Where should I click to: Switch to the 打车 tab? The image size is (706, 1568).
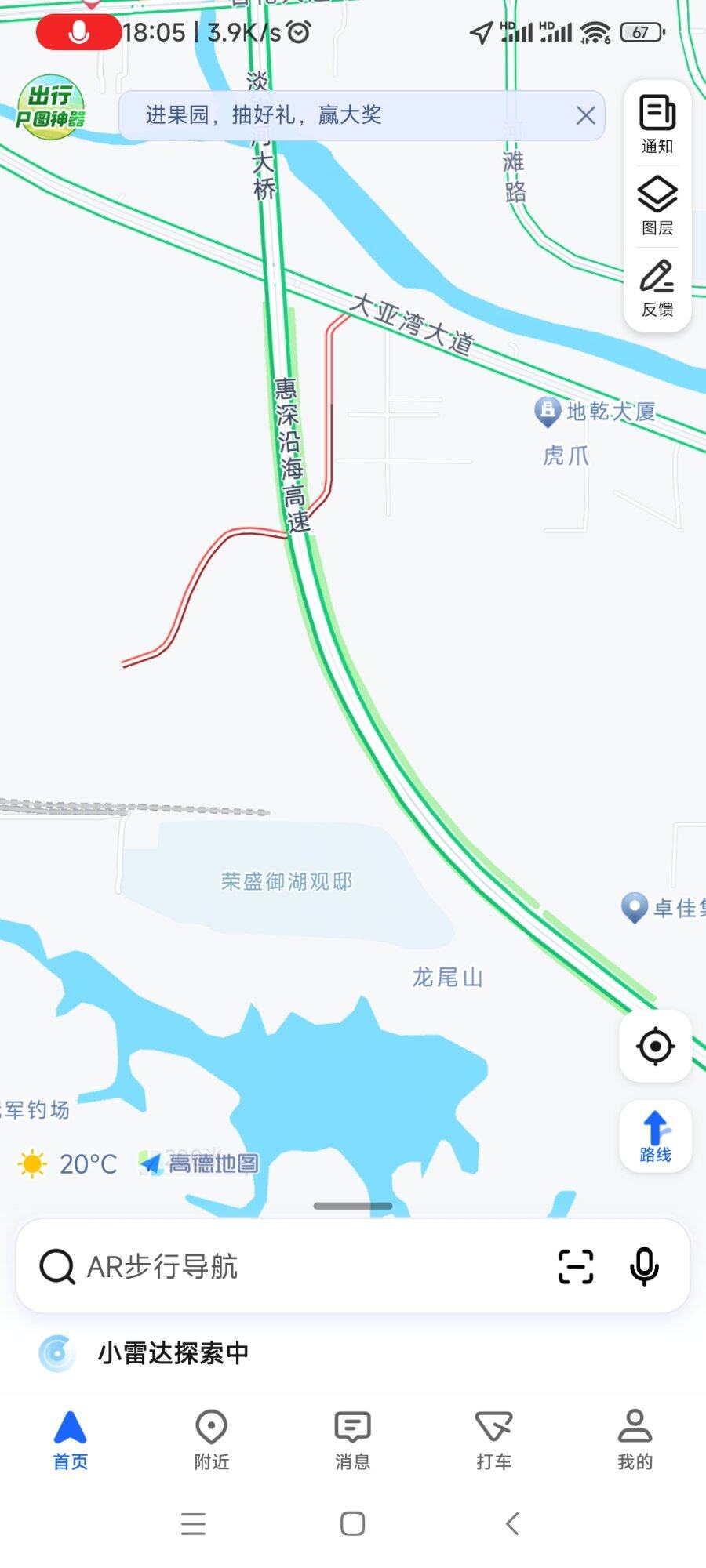pyautogui.click(x=494, y=1439)
